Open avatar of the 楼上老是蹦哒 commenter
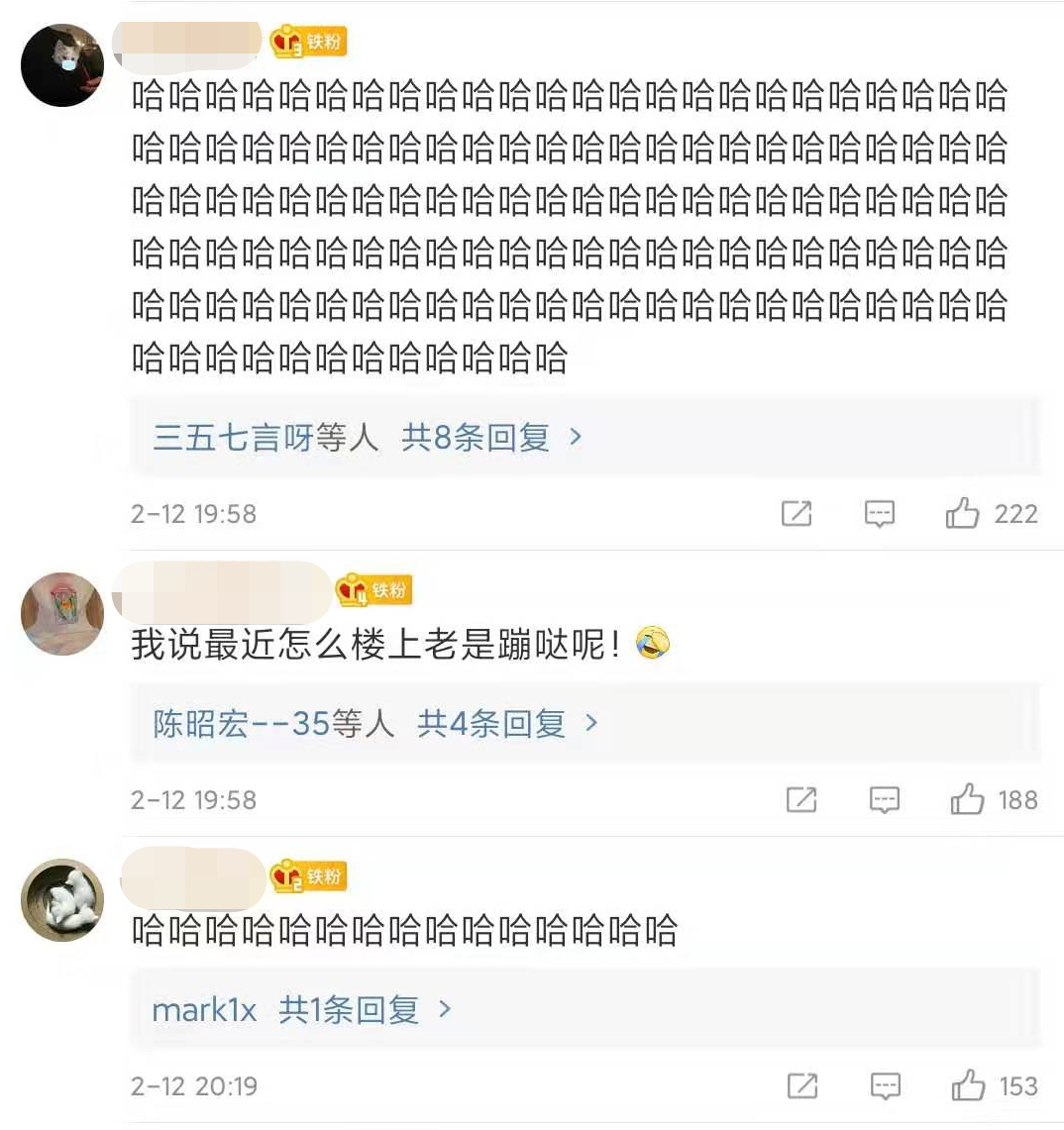The width and height of the screenshot is (1064, 1130). click(x=62, y=613)
